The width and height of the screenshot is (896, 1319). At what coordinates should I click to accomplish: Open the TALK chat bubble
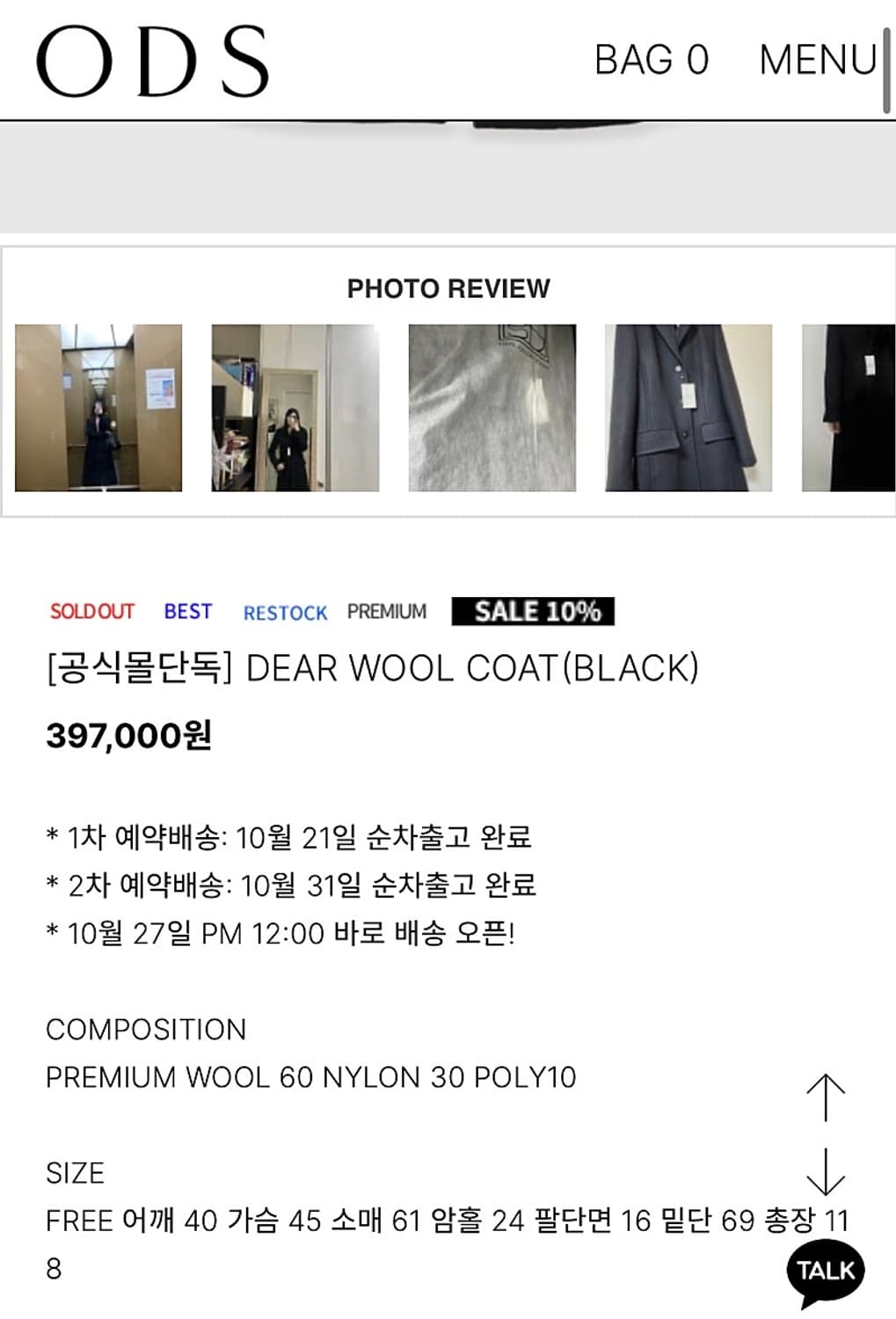pos(825,1268)
